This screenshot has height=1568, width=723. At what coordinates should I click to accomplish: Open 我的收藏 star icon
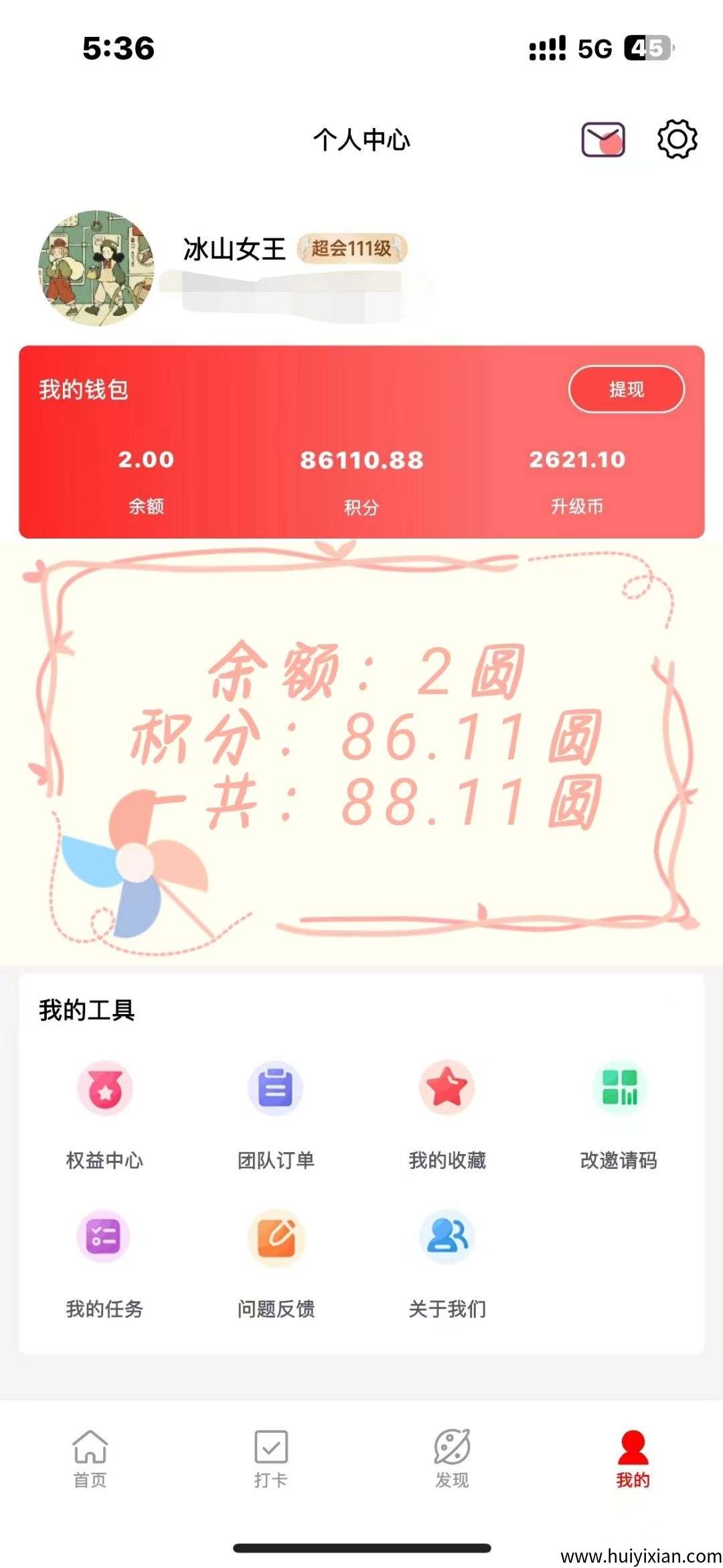coord(447,1087)
